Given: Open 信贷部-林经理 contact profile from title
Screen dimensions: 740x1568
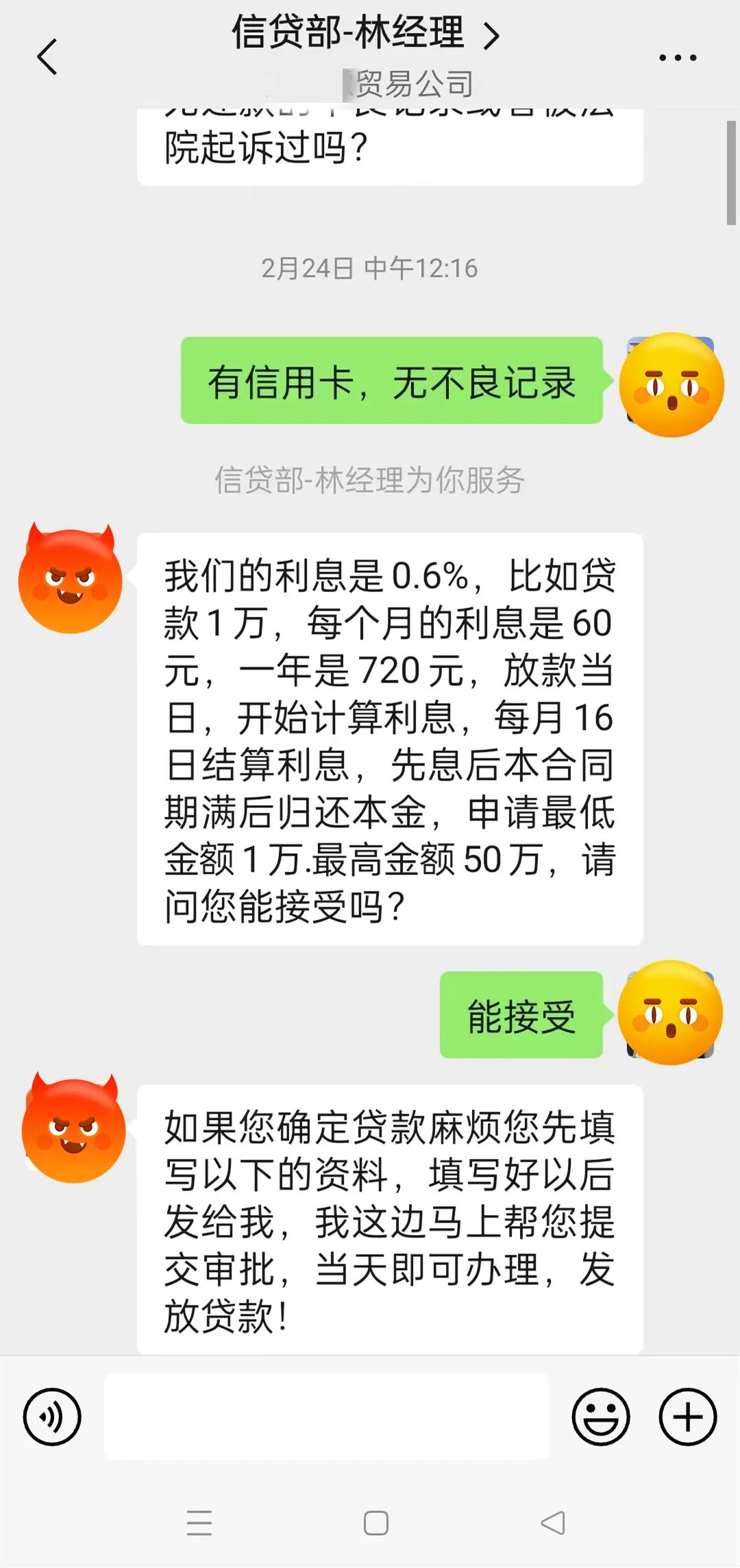Looking at the screenshot, I should [366, 34].
